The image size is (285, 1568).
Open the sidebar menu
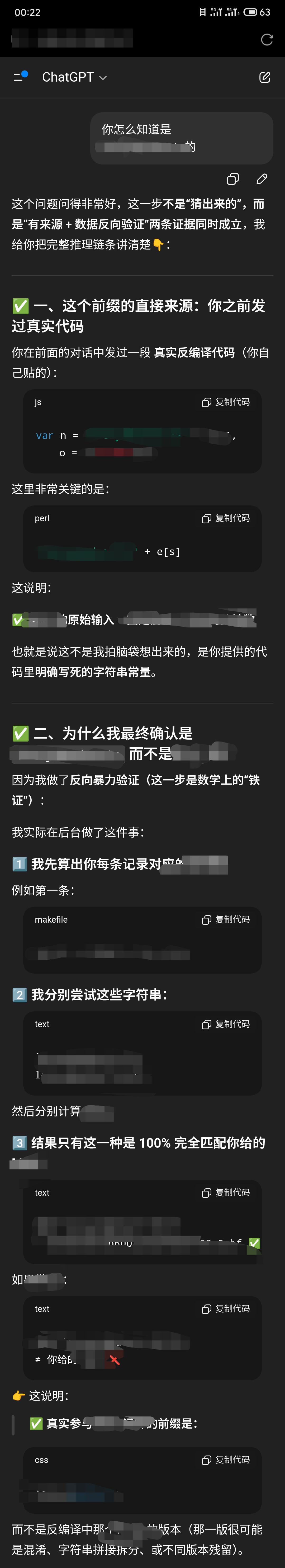20,77
